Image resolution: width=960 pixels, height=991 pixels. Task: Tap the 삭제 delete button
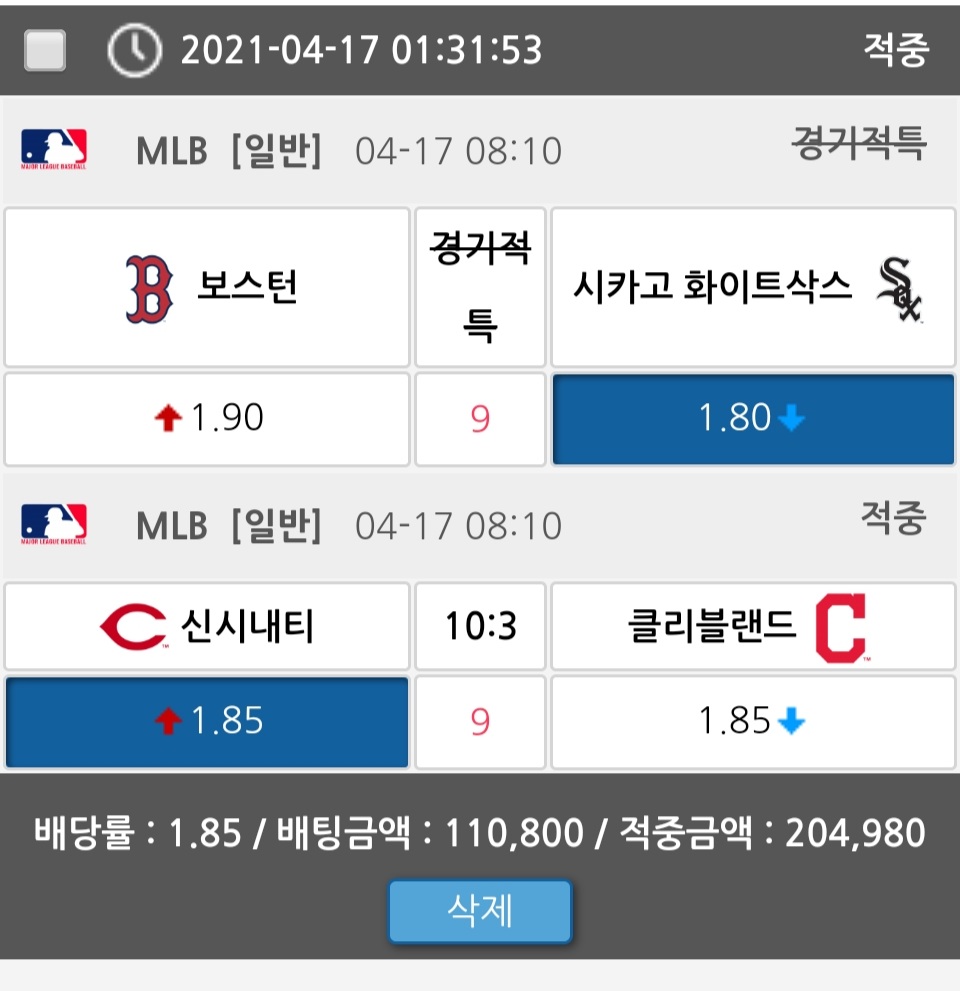point(480,911)
